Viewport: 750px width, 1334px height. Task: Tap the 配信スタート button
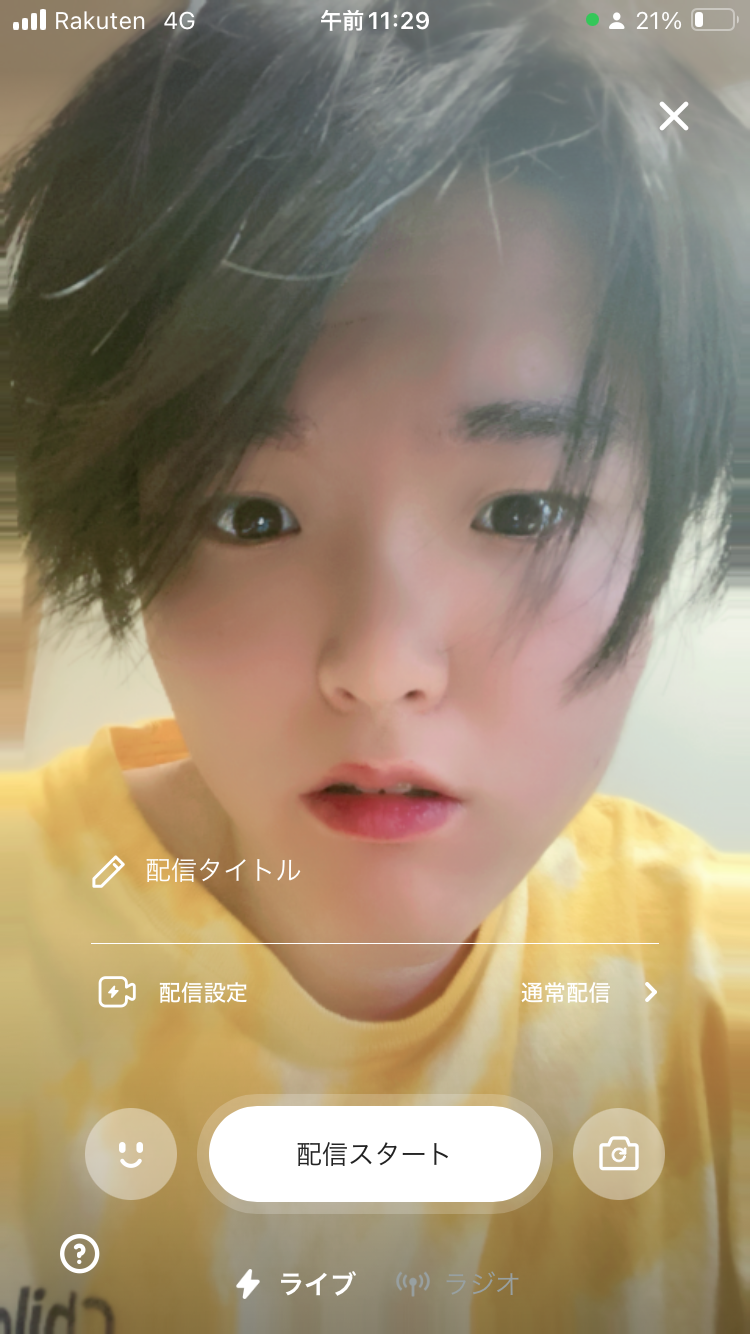[x=375, y=1154]
